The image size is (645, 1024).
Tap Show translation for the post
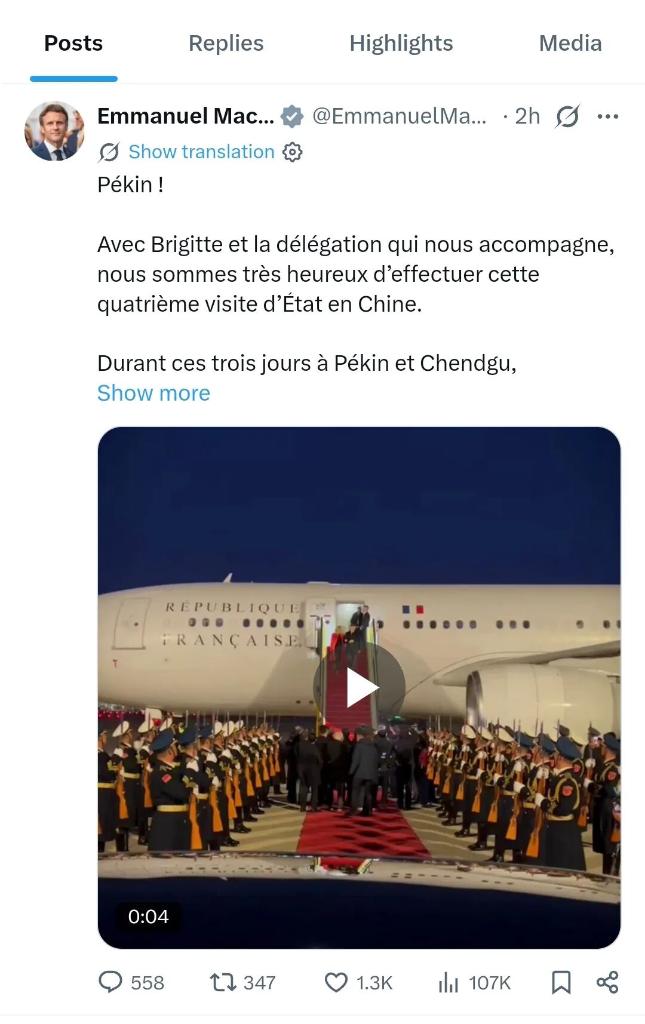(x=200, y=152)
